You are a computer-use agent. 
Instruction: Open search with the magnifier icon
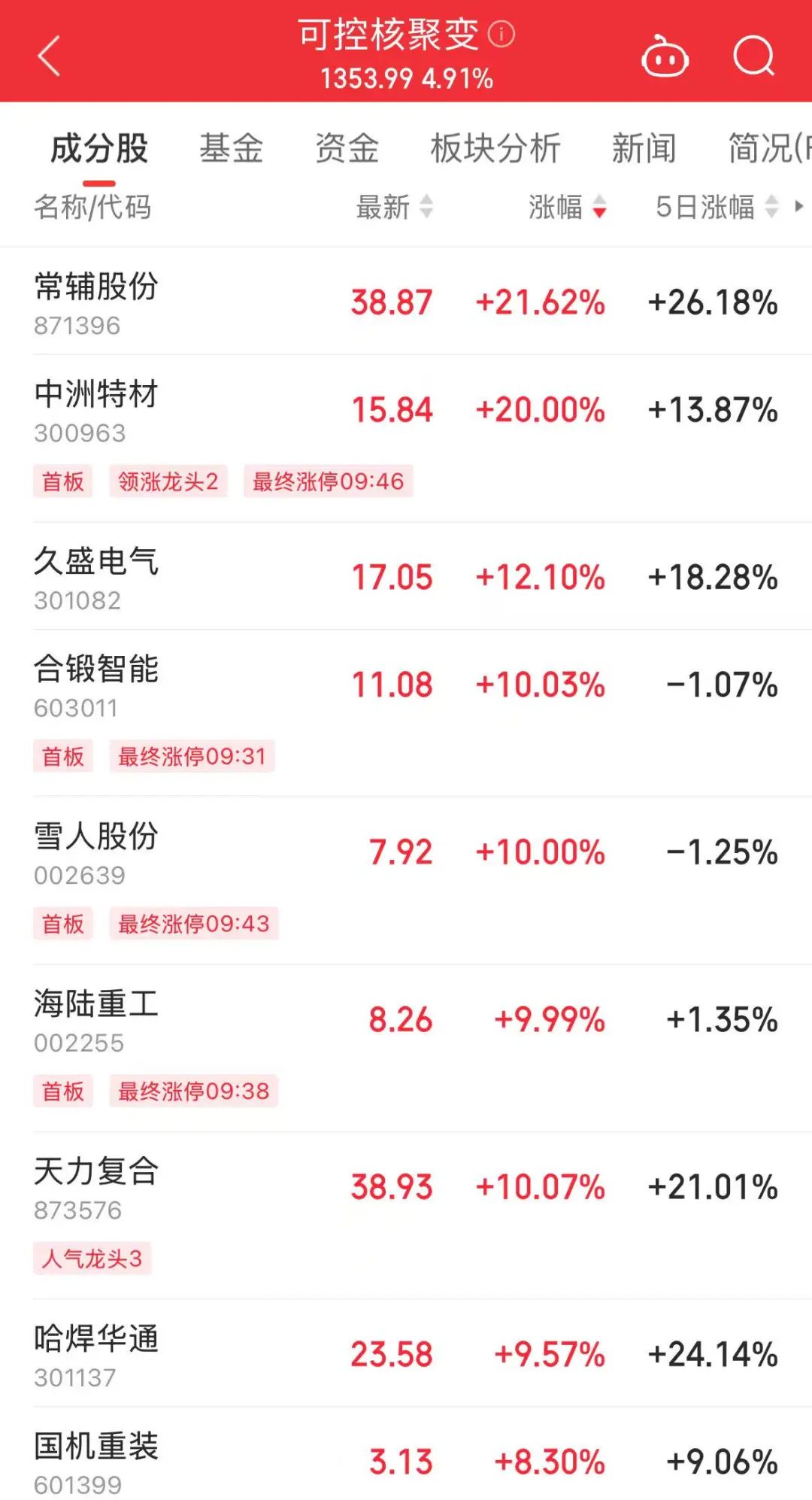[x=753, y=56]
